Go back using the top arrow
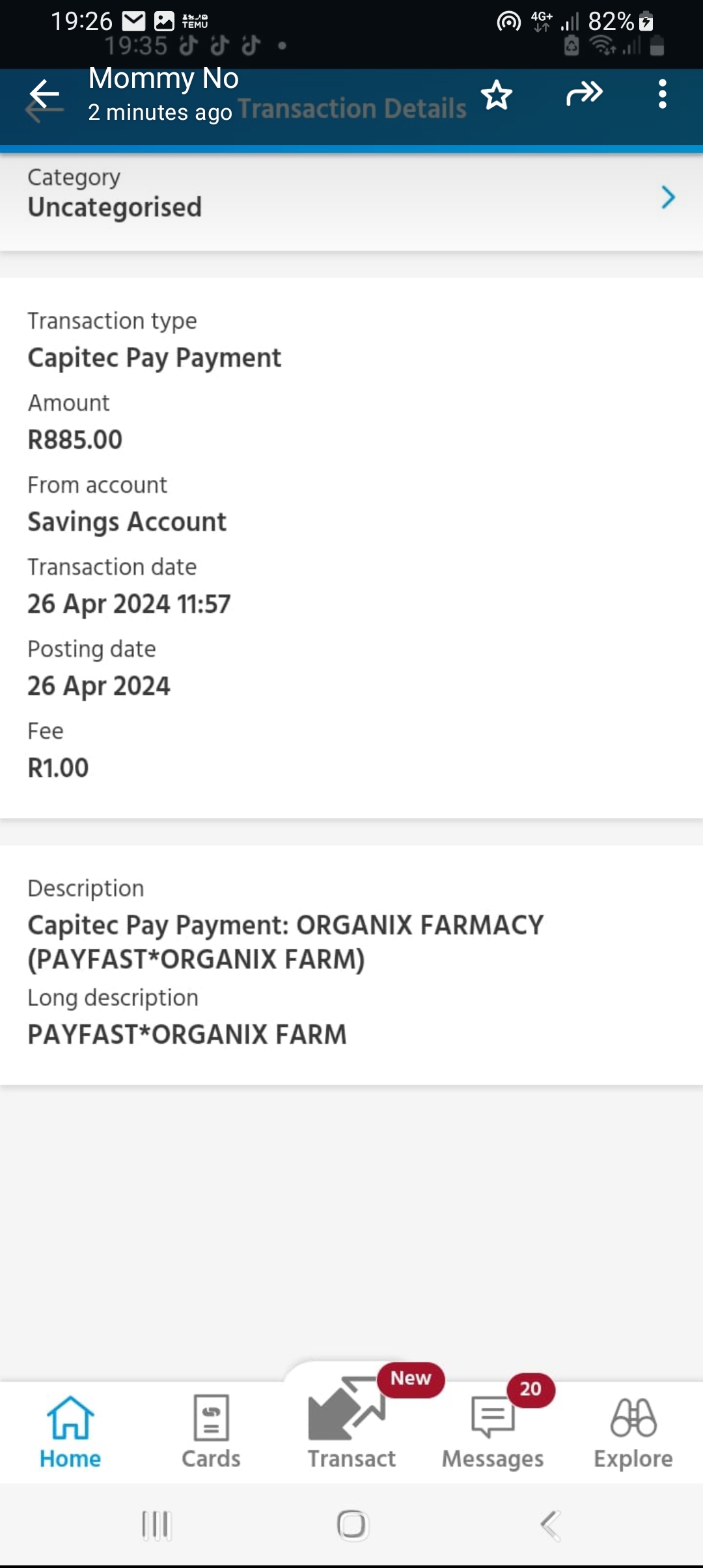Viewport: 703px width, 1568px height. 44,95
